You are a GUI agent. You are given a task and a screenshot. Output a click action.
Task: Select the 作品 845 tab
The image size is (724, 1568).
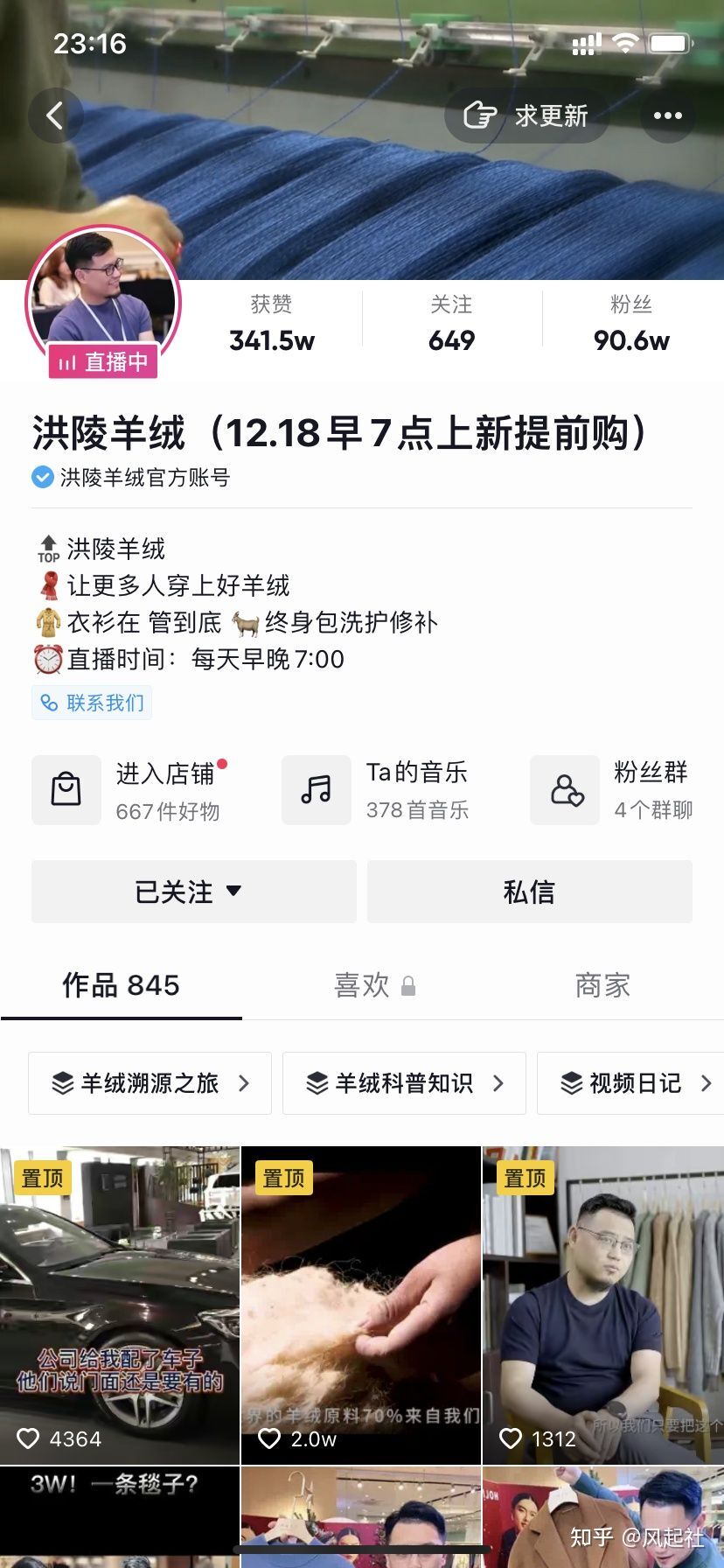(121, 985)
